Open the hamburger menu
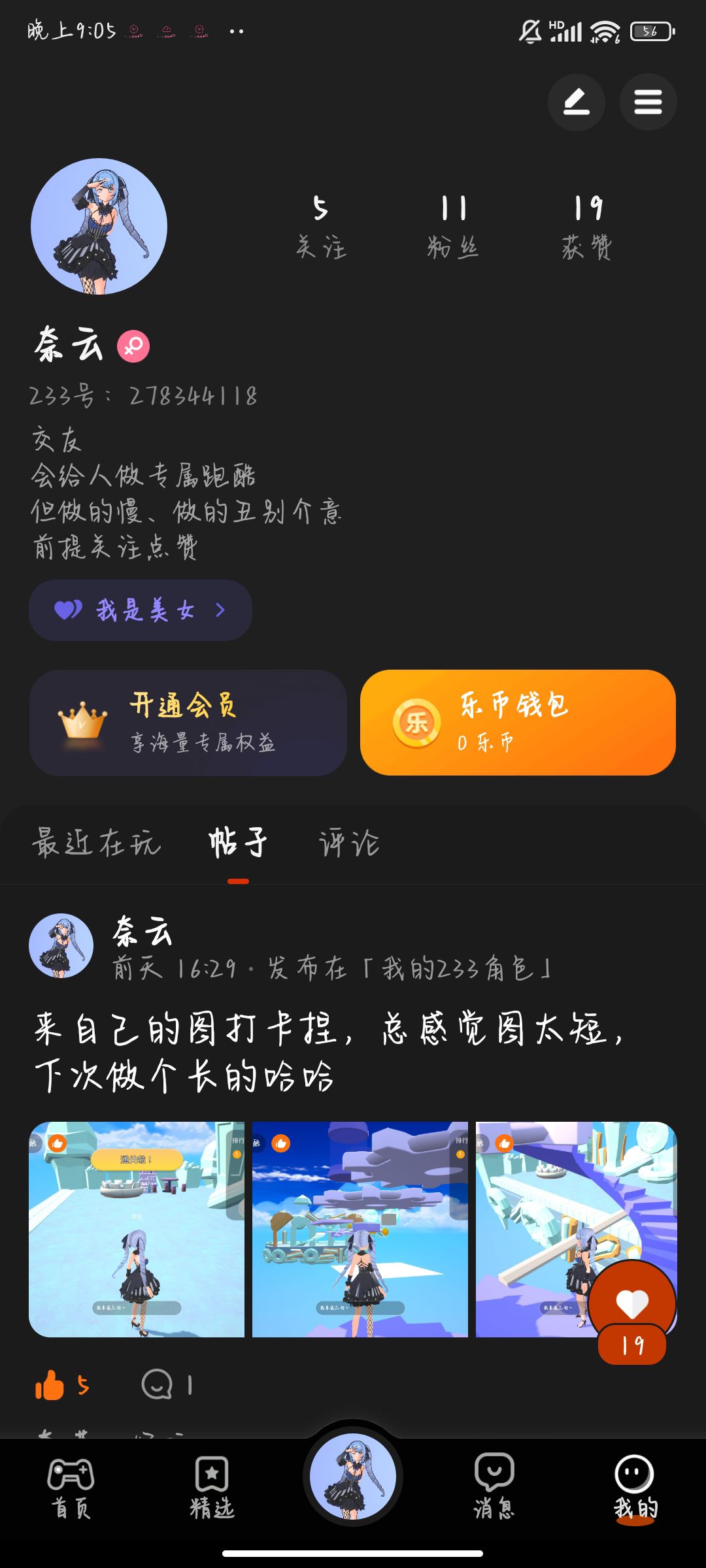The width and height of the screenshot is (706, 1568). click(x=648, y=103)
